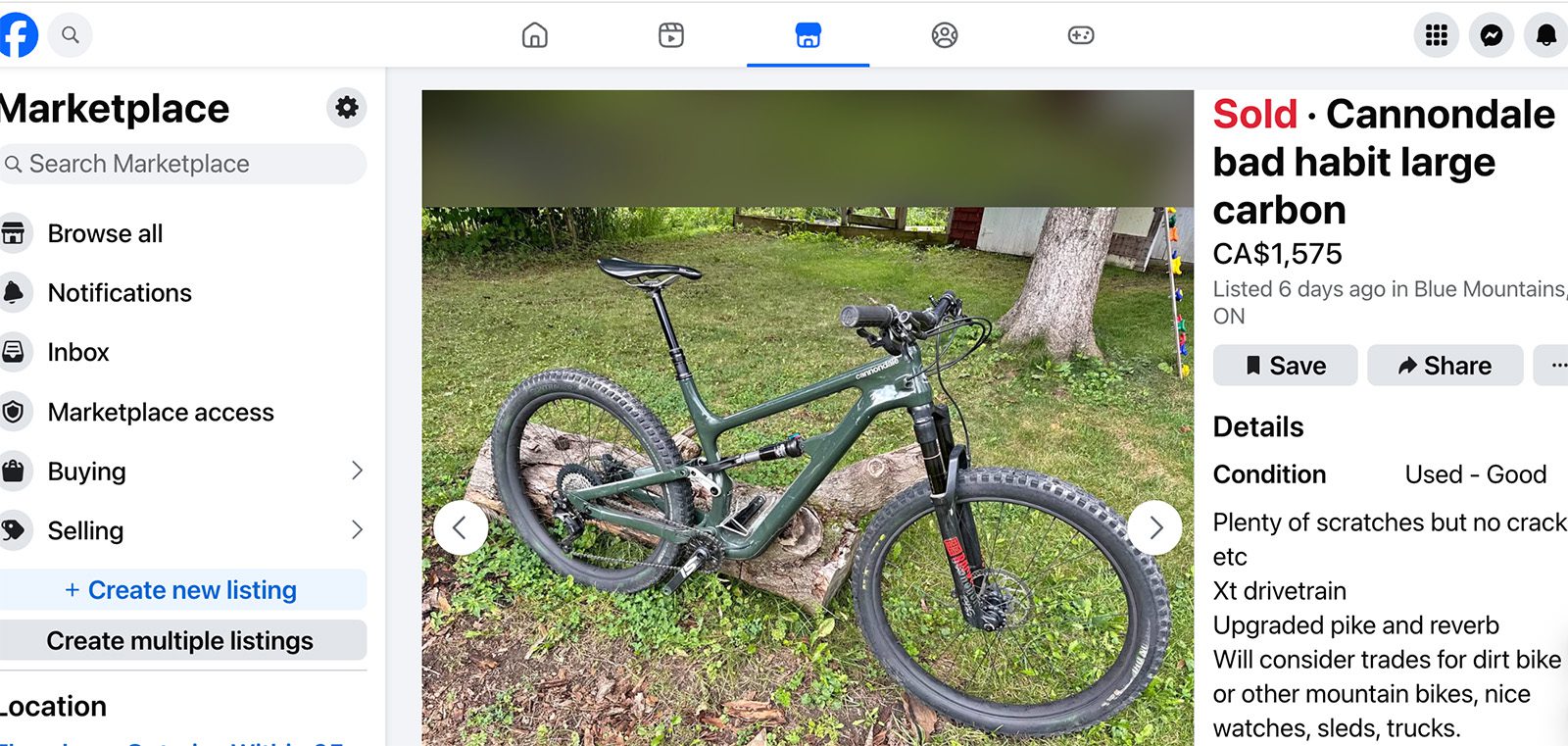This screenshot has height=746, width=1568.
Task: Open Marketplace access
Action: [x=161, y=413]
